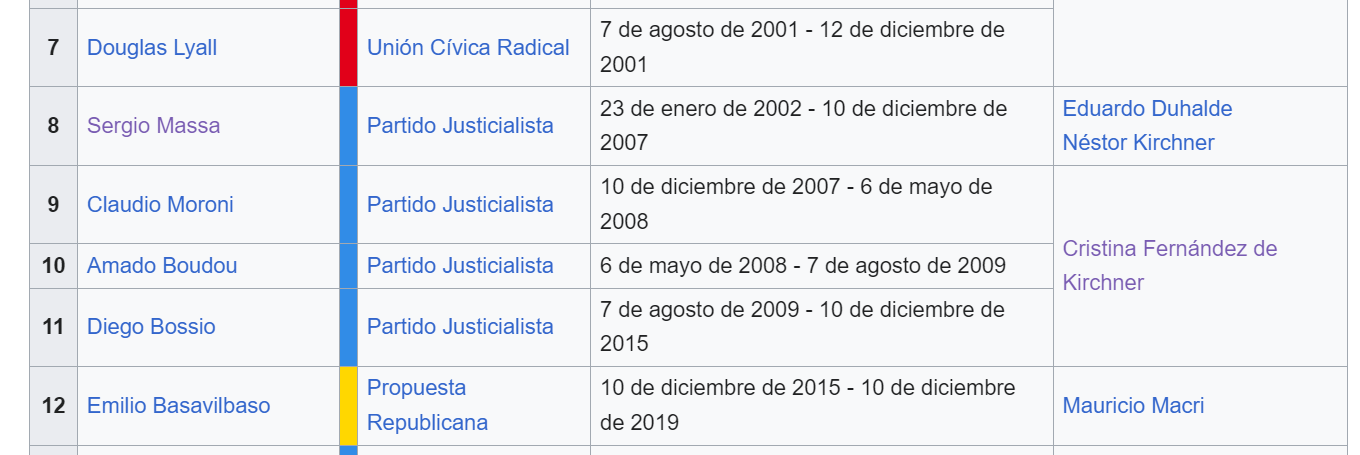Tap Partido Justicialista in Diego Bossio's row

coord(460,327)
